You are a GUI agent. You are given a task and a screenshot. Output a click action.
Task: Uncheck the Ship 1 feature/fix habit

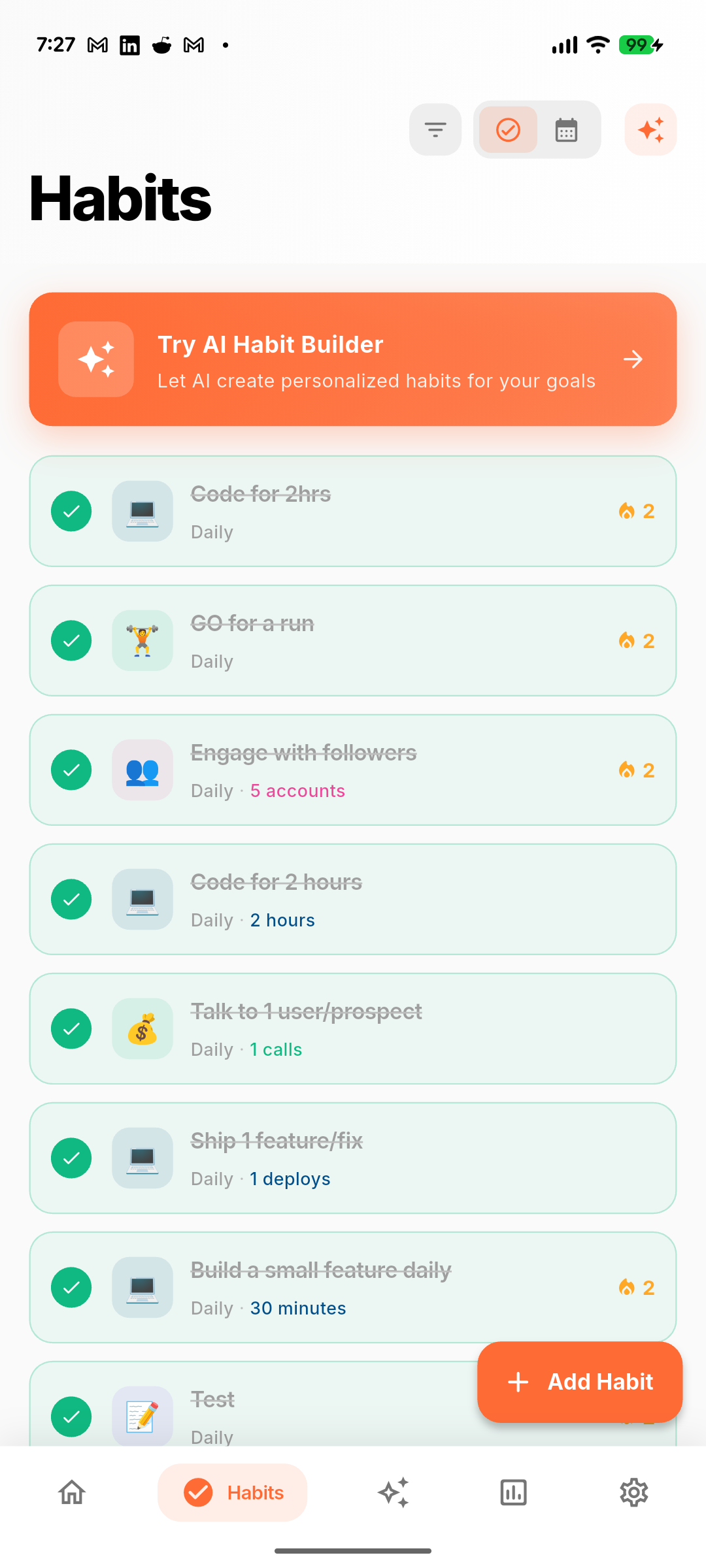71,1158
